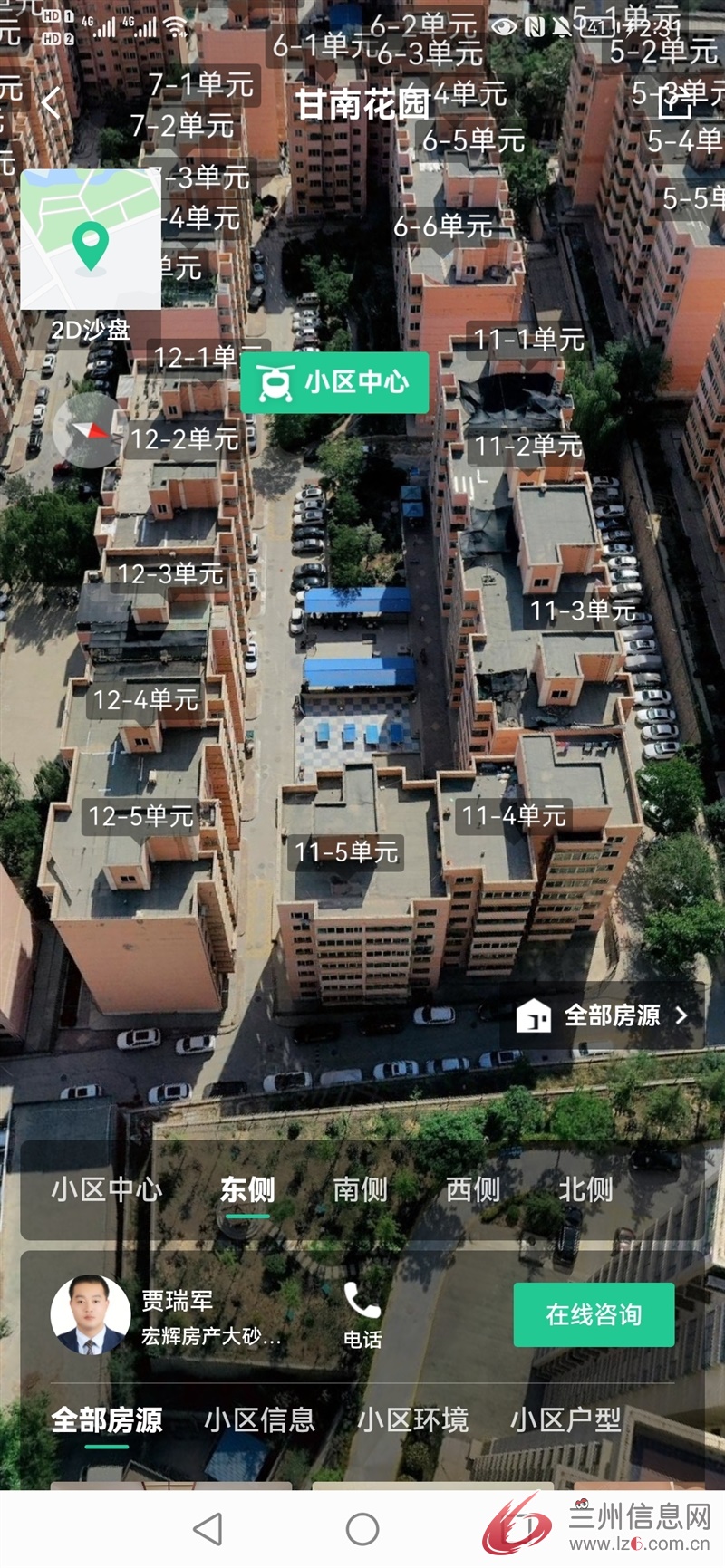
Task: Go back using the top-left arrow
Action: pyautogui.click(x=51, y=103)
